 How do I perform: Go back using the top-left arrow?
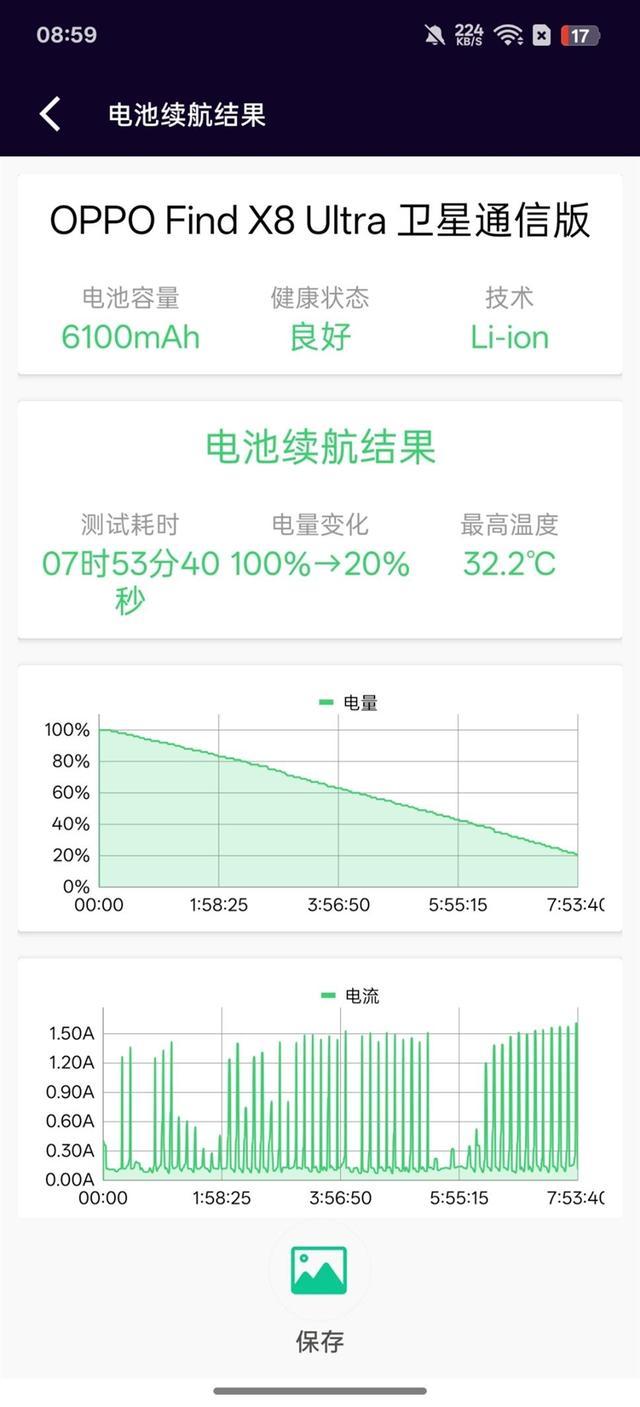[x=50, y=114]
